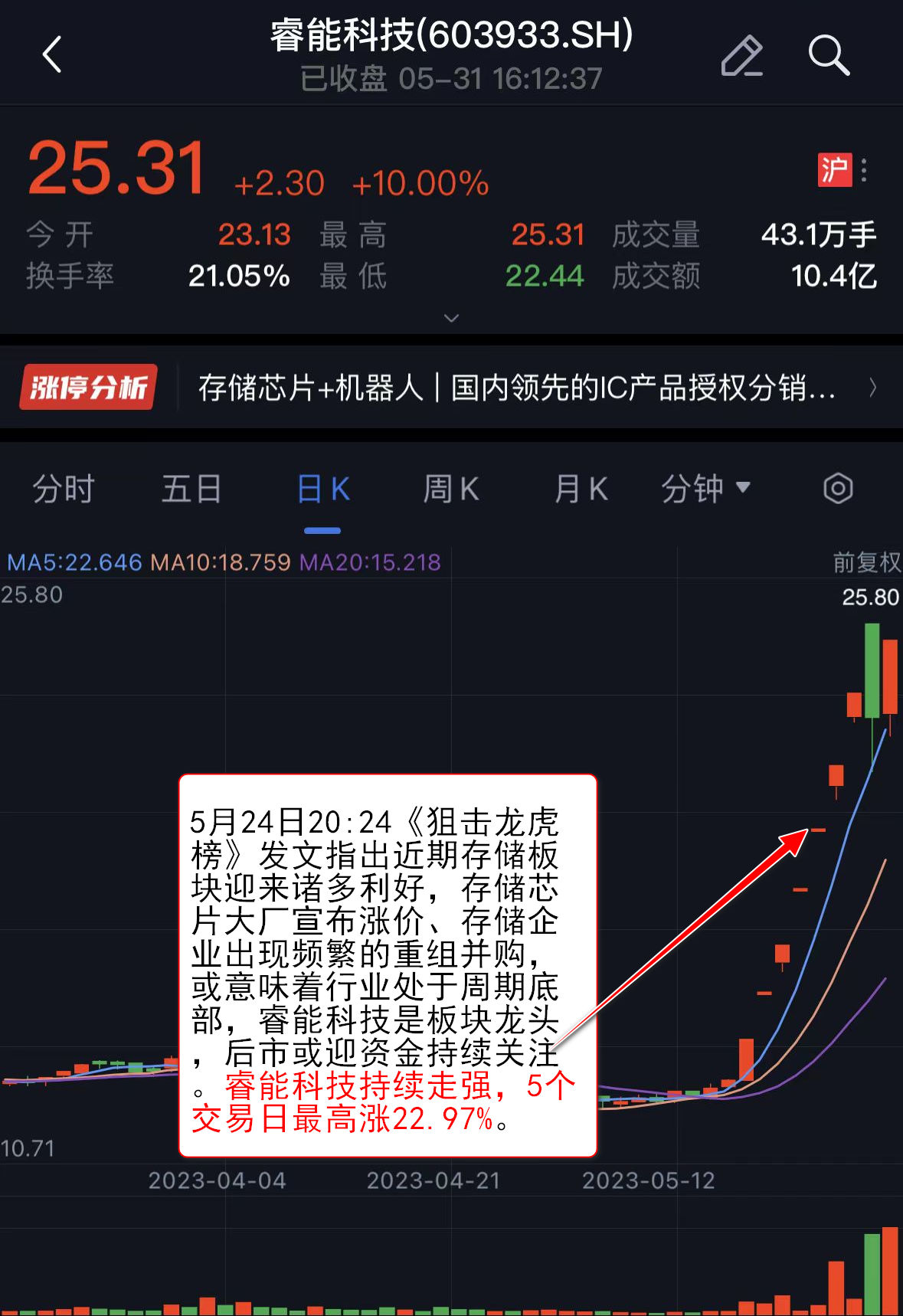Open the edit pencil icon
The image size is (903, 1316).
(741, 55)
